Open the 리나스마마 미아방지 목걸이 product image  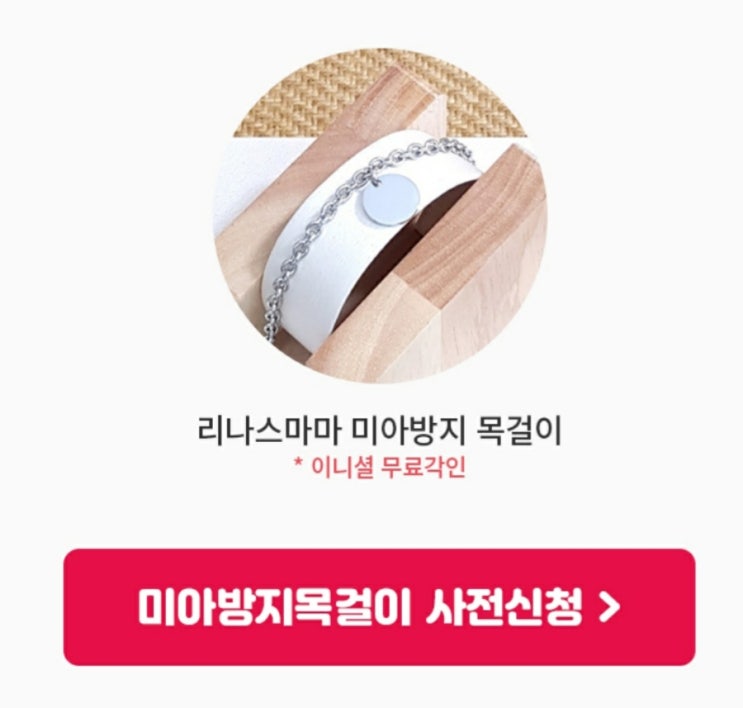point(379,216)
